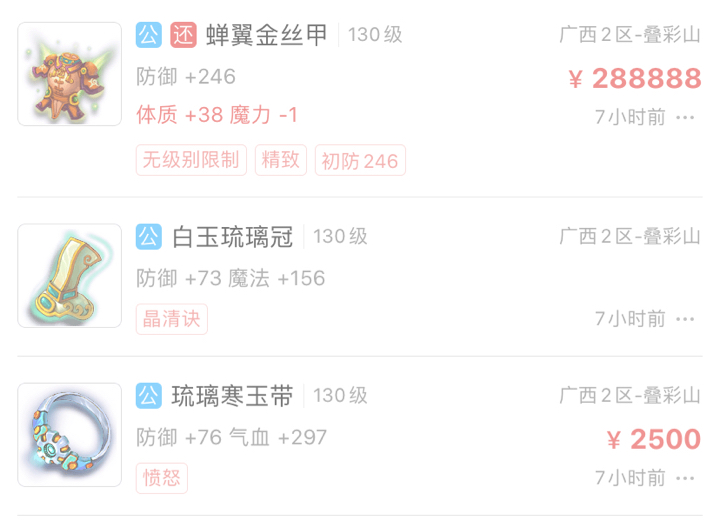Open the 白玉琉璃冠 listing
Screen dimensions: 720x521
(232, 237)
